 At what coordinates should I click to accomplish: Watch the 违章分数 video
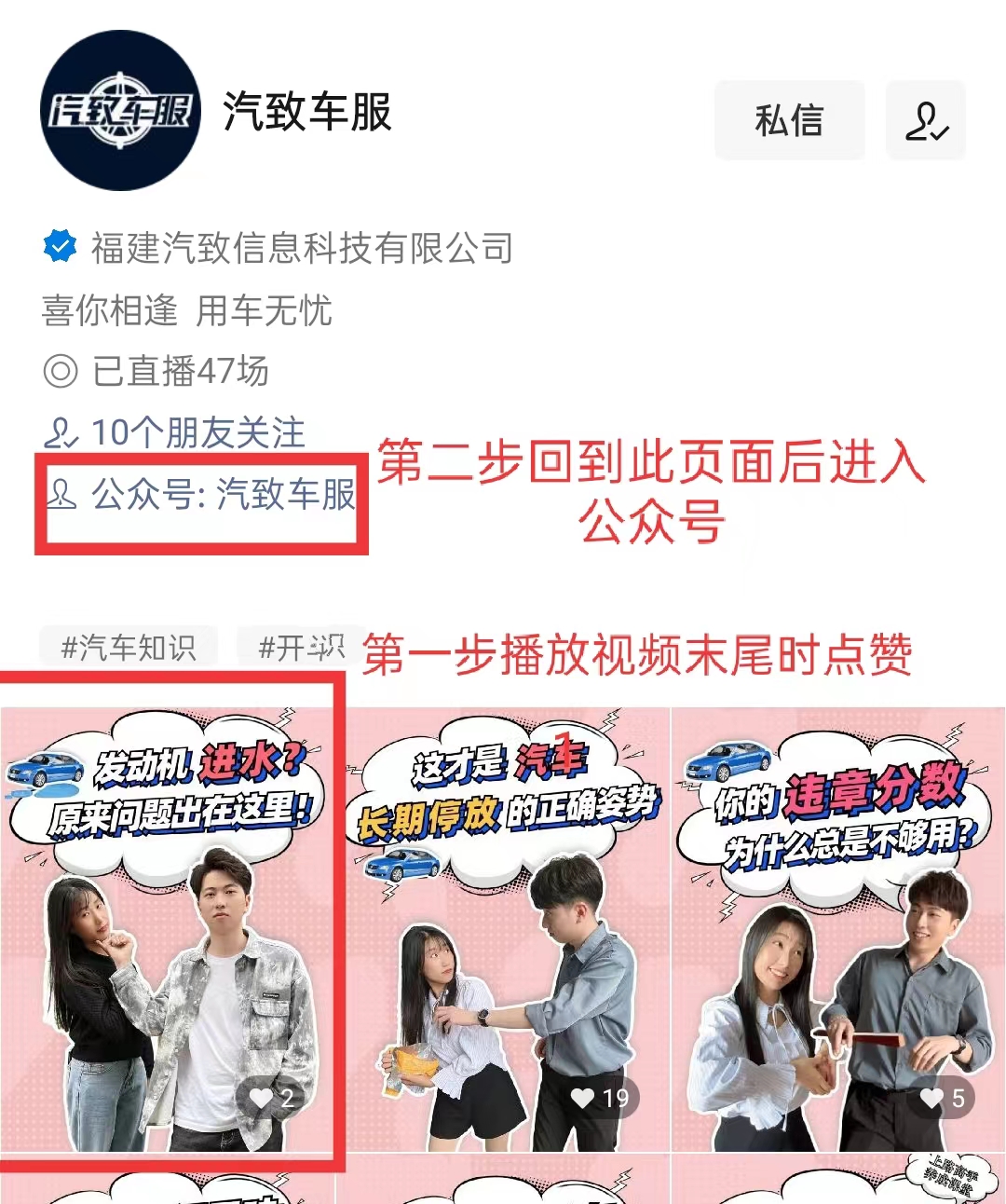point(838,927)
